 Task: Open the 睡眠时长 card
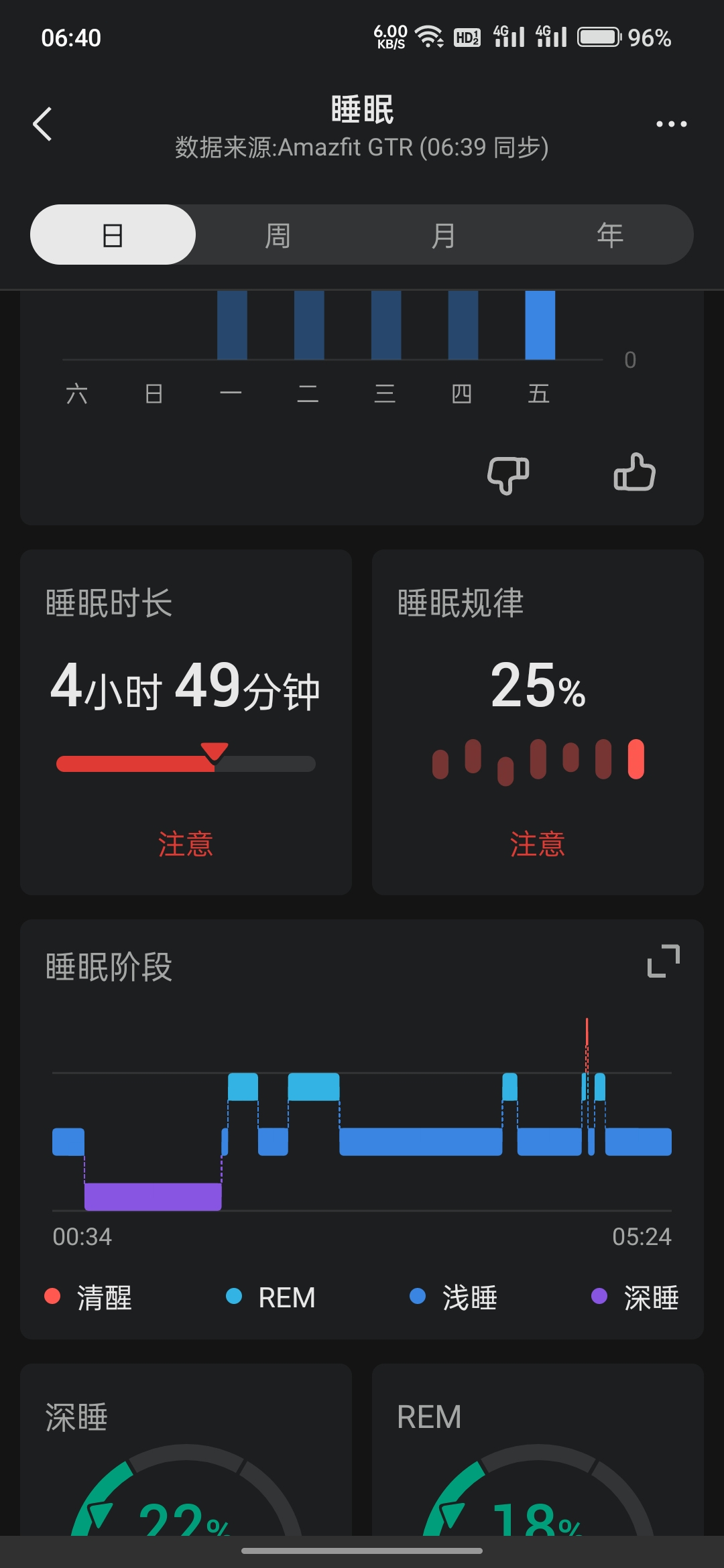pyautogui.click(x=186, y=722)
